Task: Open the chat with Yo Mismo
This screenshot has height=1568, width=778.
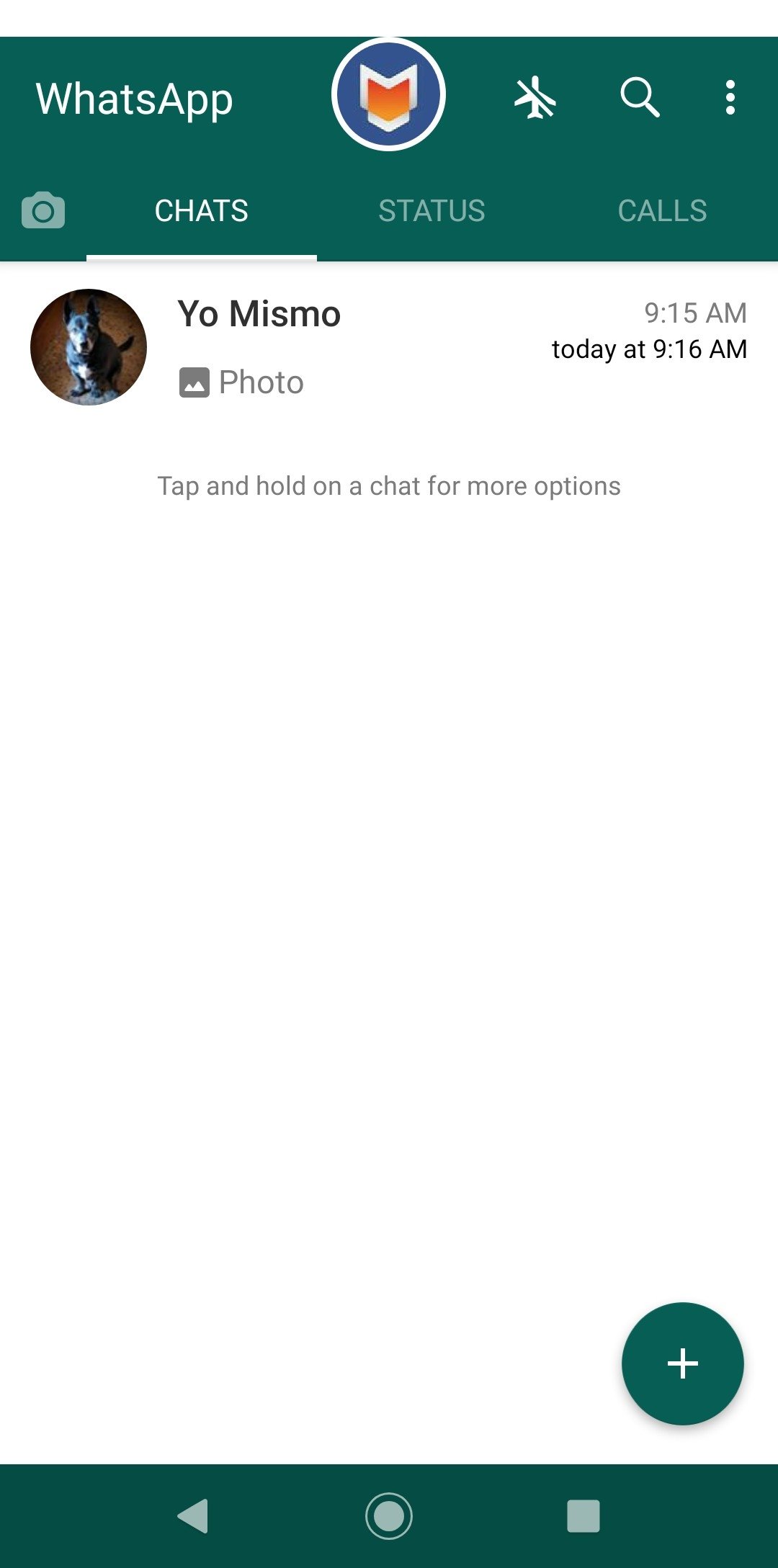Action: click(389, 347)
